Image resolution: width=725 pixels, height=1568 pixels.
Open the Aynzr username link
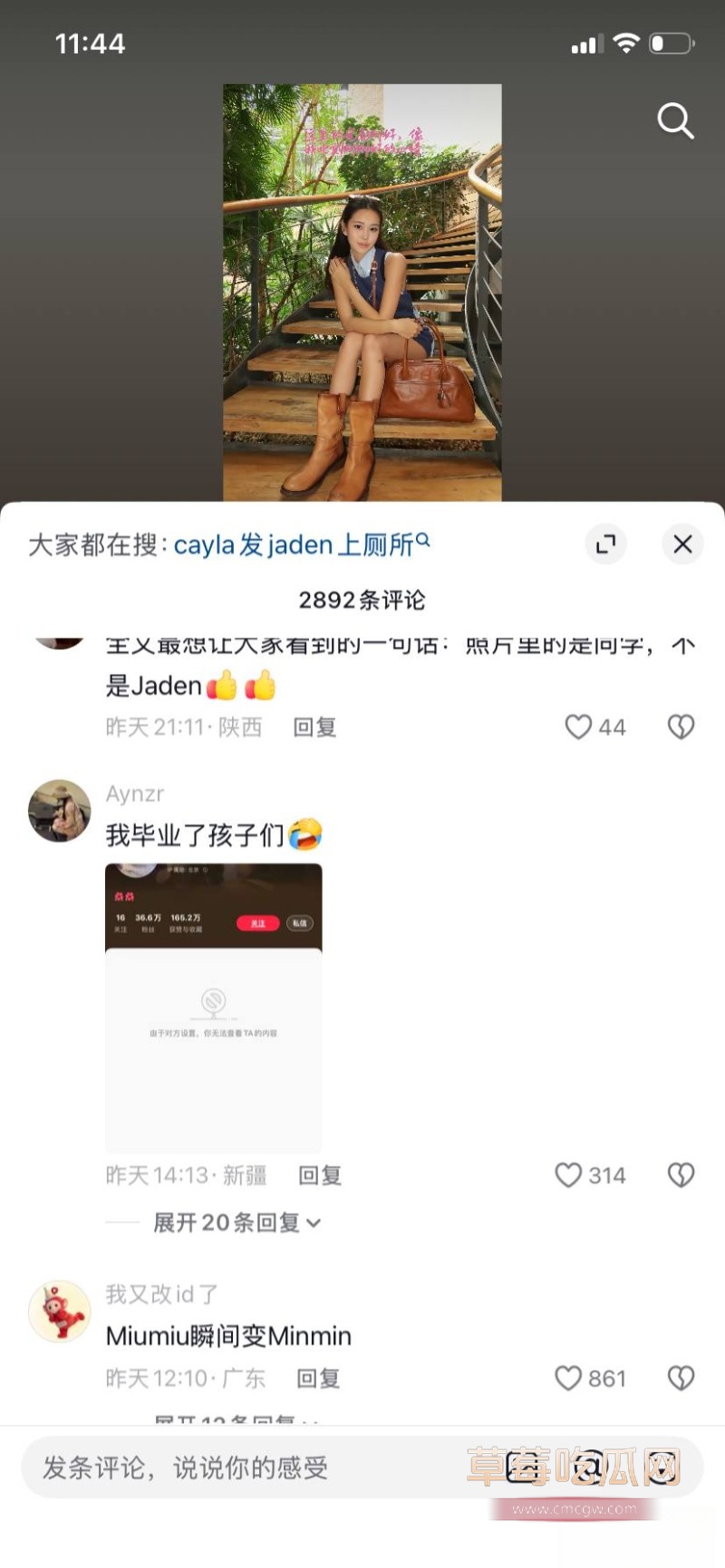point(135,794)
